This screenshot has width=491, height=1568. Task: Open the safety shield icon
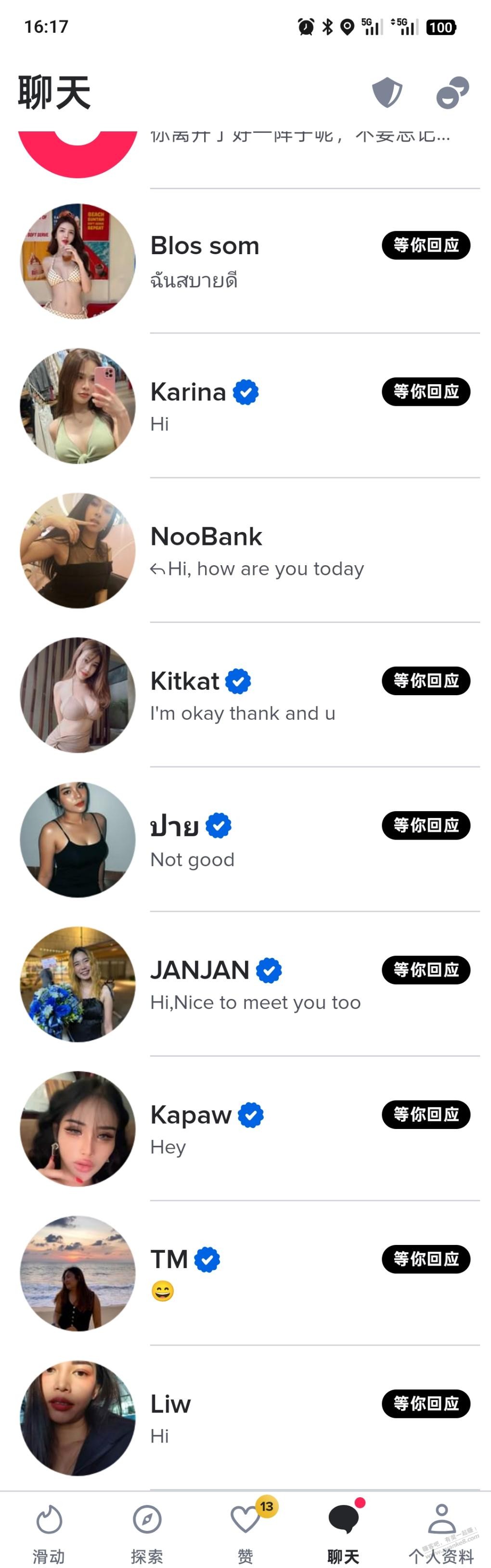coord(387,93)
